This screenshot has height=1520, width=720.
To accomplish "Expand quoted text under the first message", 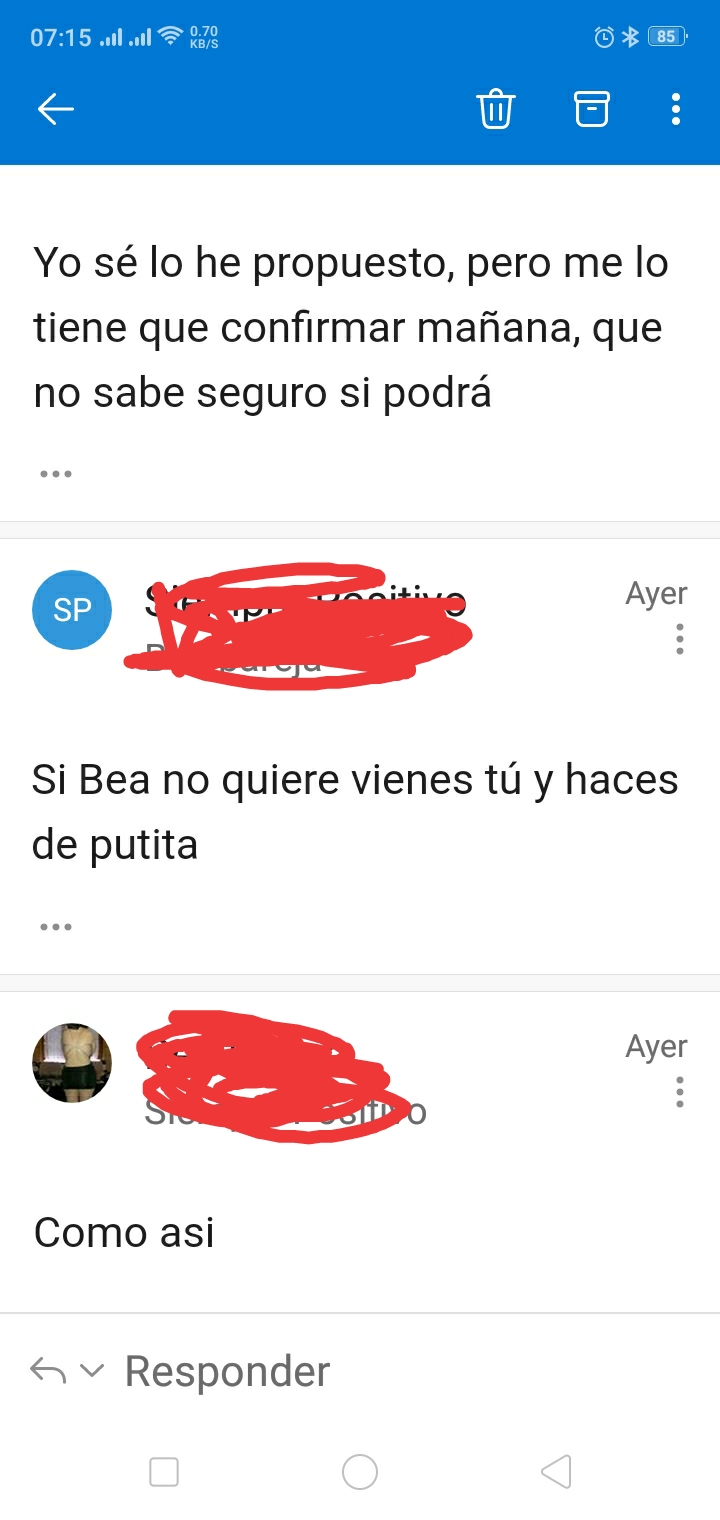I will click(56, 474).
